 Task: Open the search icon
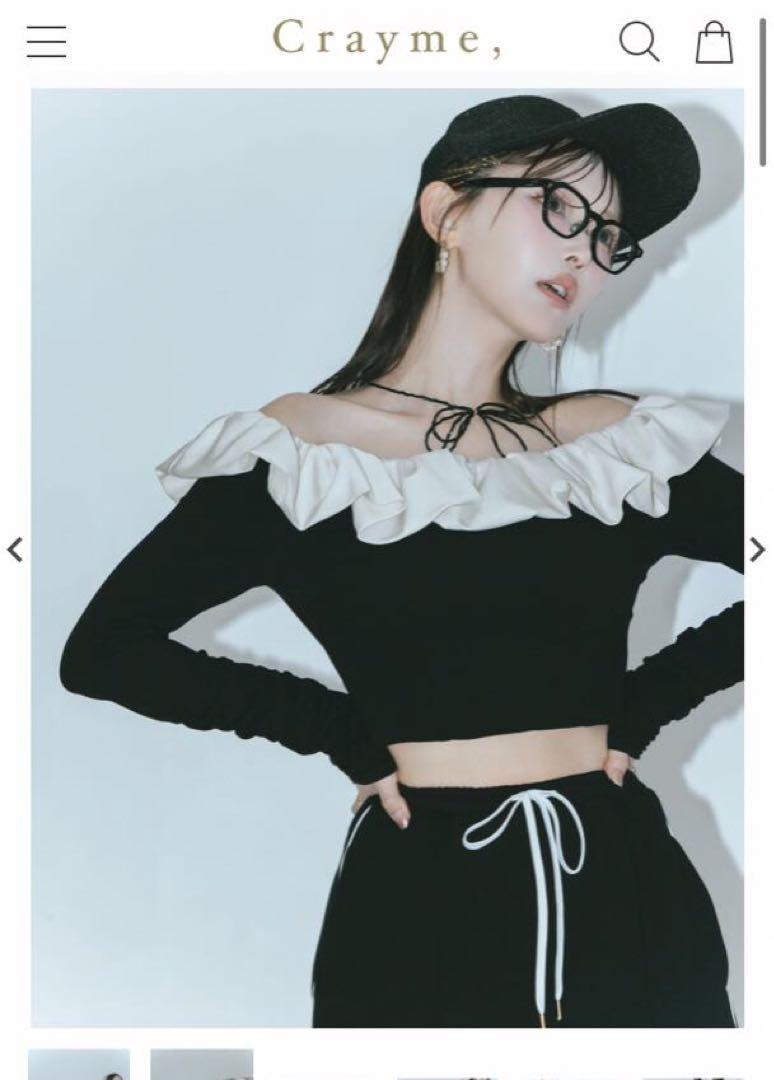[x=638, y=41]
